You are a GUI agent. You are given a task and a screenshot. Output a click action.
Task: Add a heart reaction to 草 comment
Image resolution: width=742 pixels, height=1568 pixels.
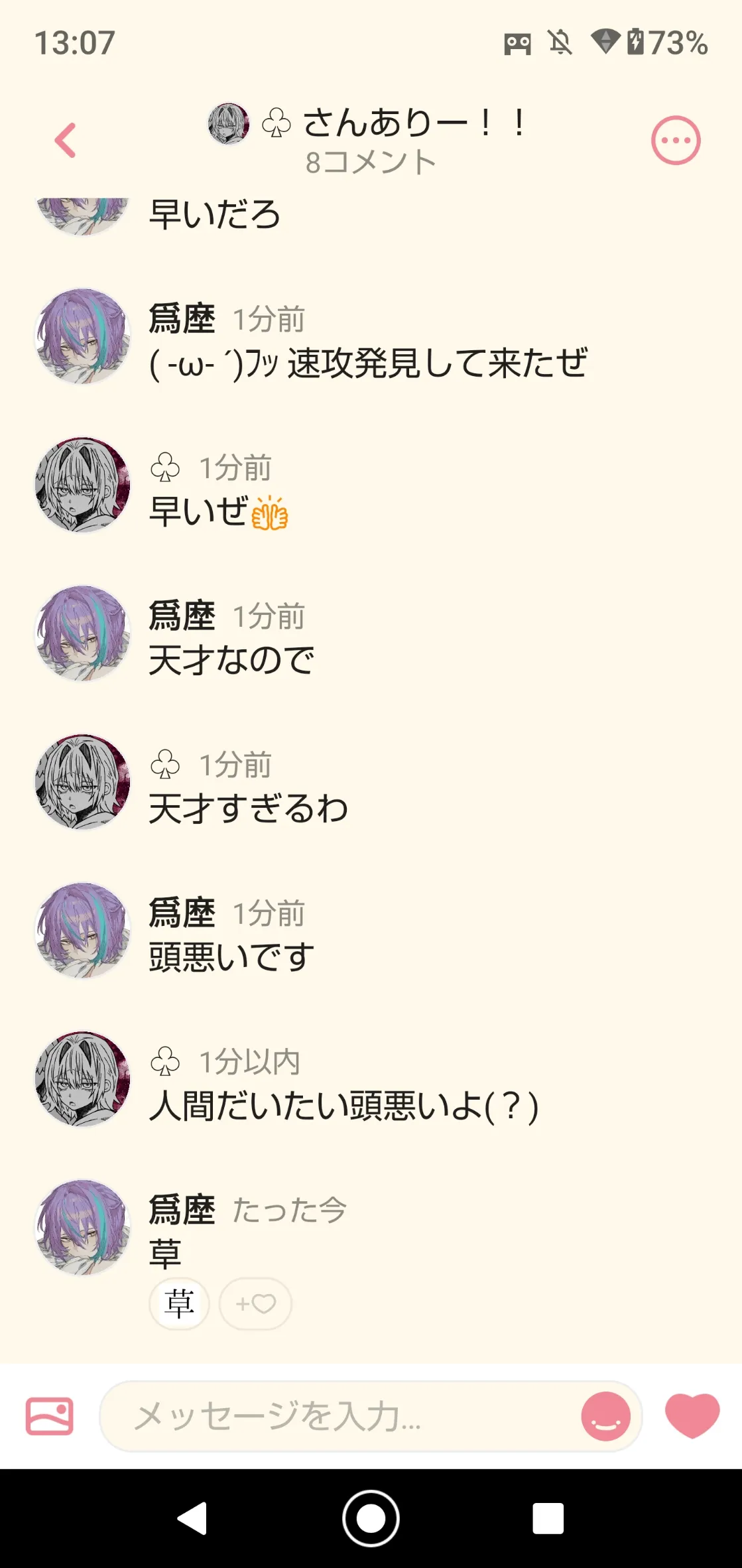pyautogui.click(x=255, y=1303)
